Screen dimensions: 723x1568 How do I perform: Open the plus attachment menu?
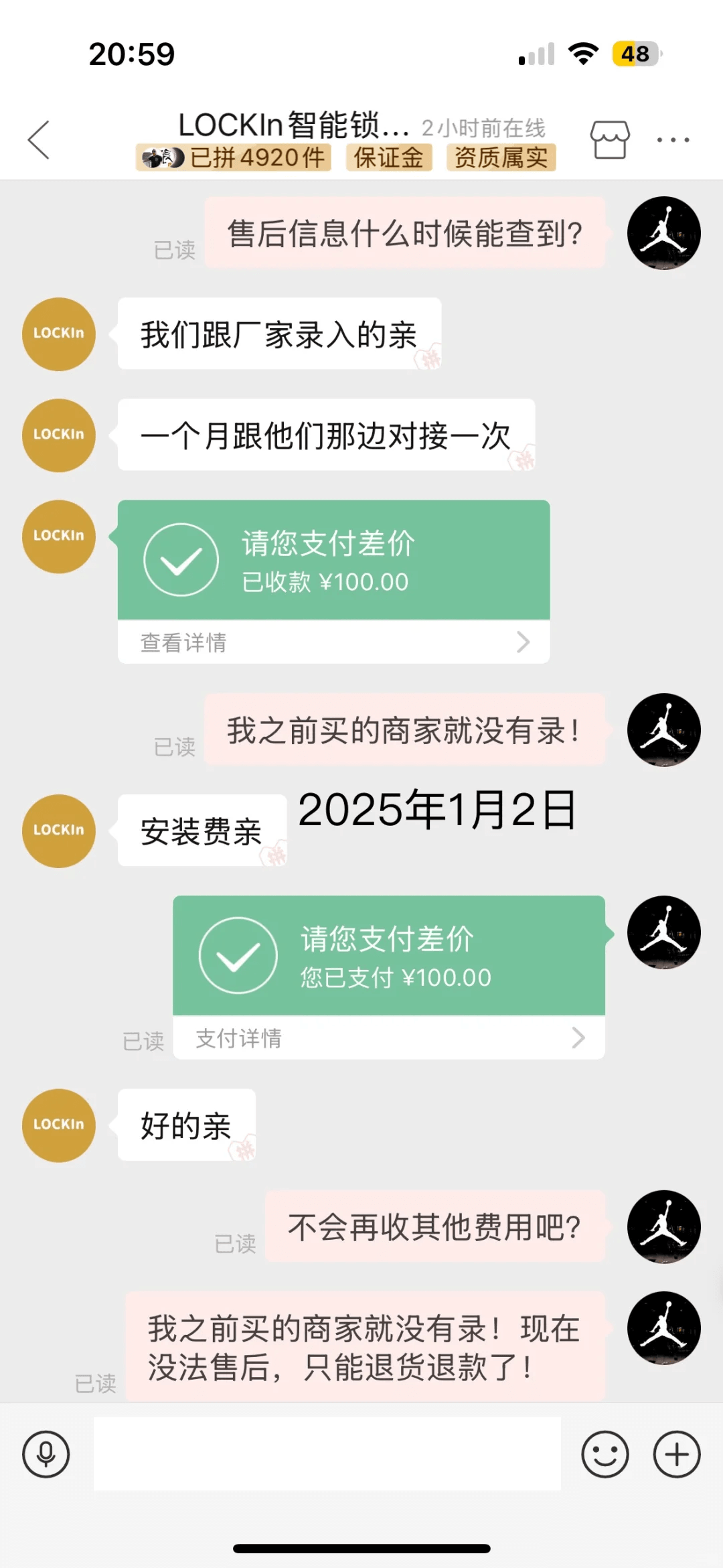(676, 1454)
